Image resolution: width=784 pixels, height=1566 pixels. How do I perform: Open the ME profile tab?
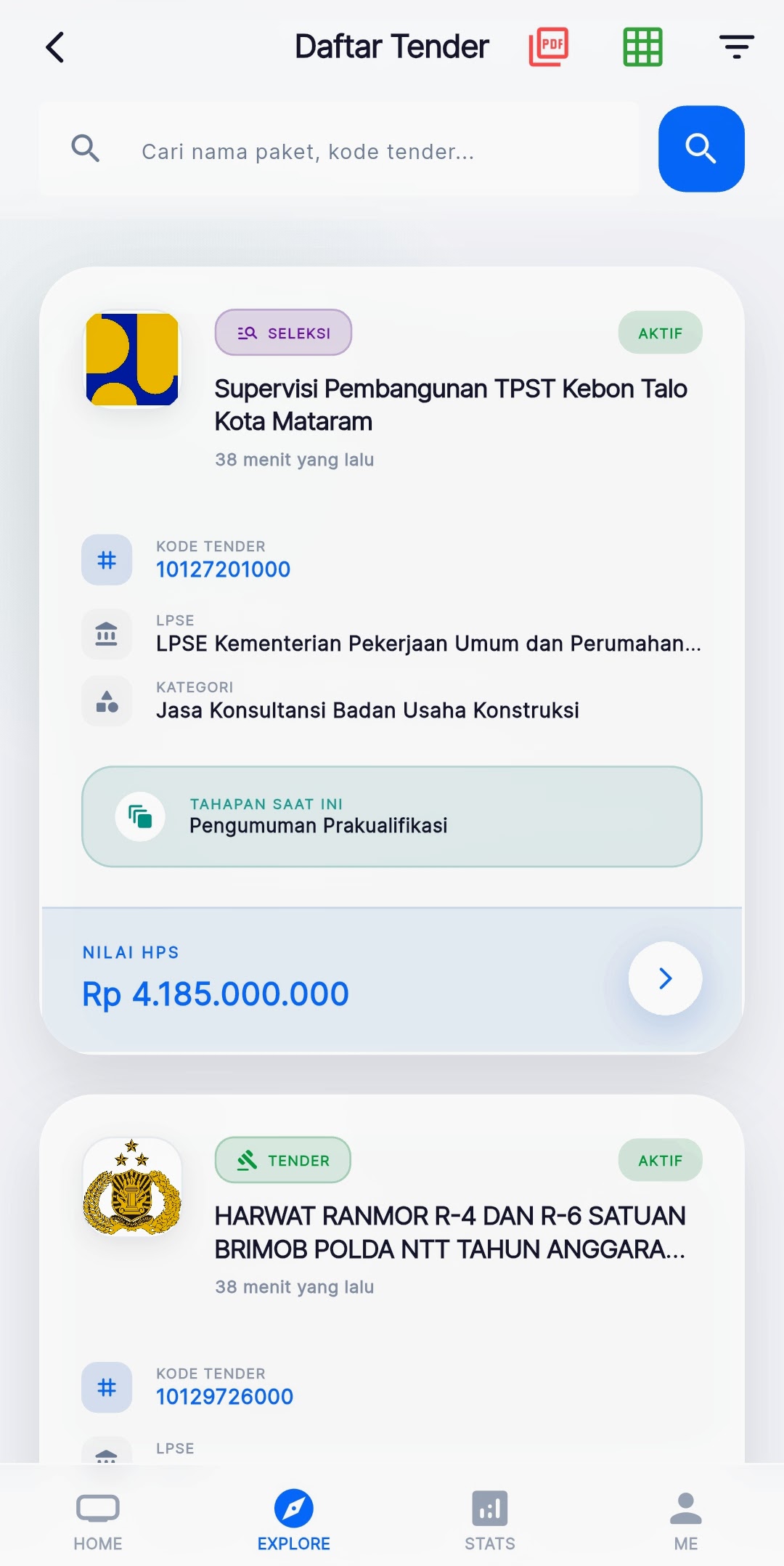pyautogui.click(x=685, y=1522)
